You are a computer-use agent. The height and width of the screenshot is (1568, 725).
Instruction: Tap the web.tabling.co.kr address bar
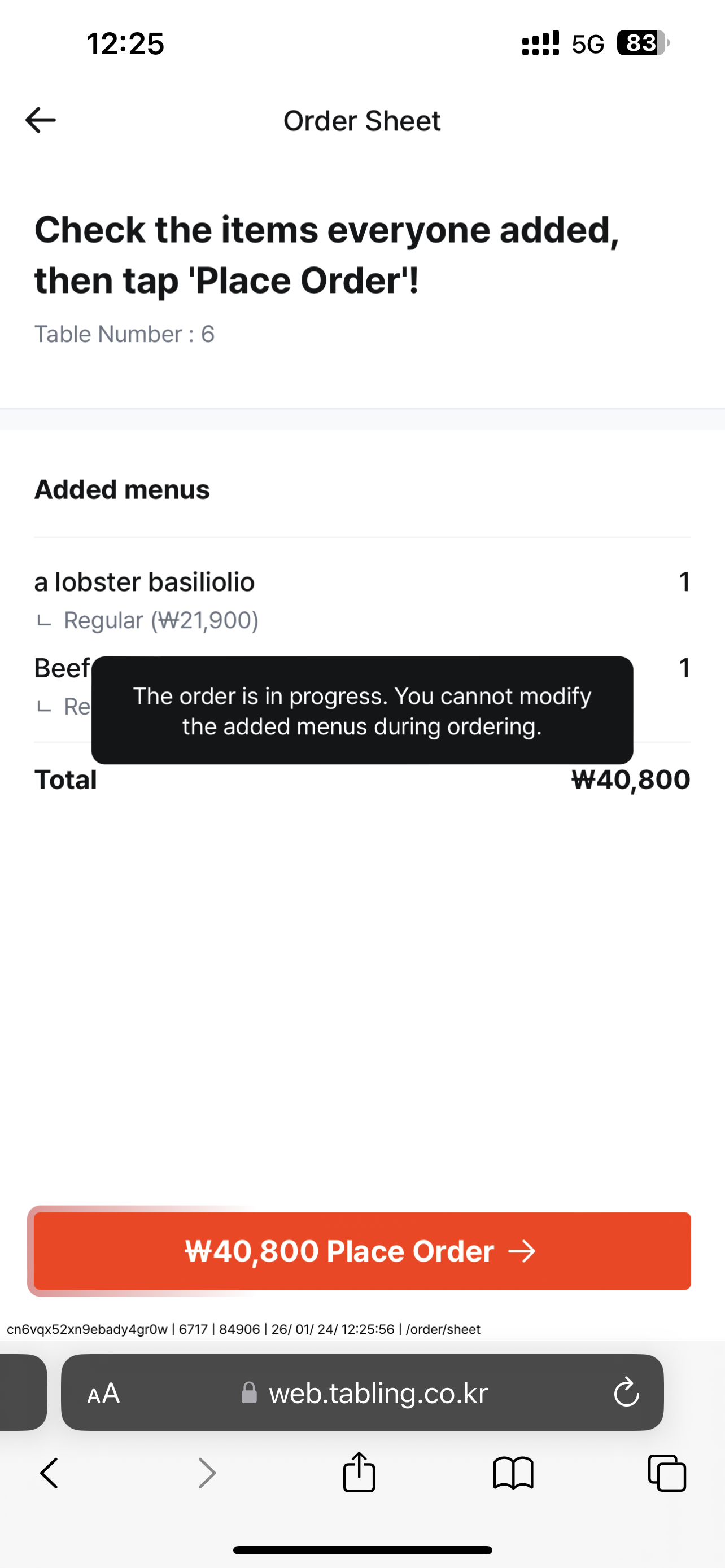(x=365, y=1393)
